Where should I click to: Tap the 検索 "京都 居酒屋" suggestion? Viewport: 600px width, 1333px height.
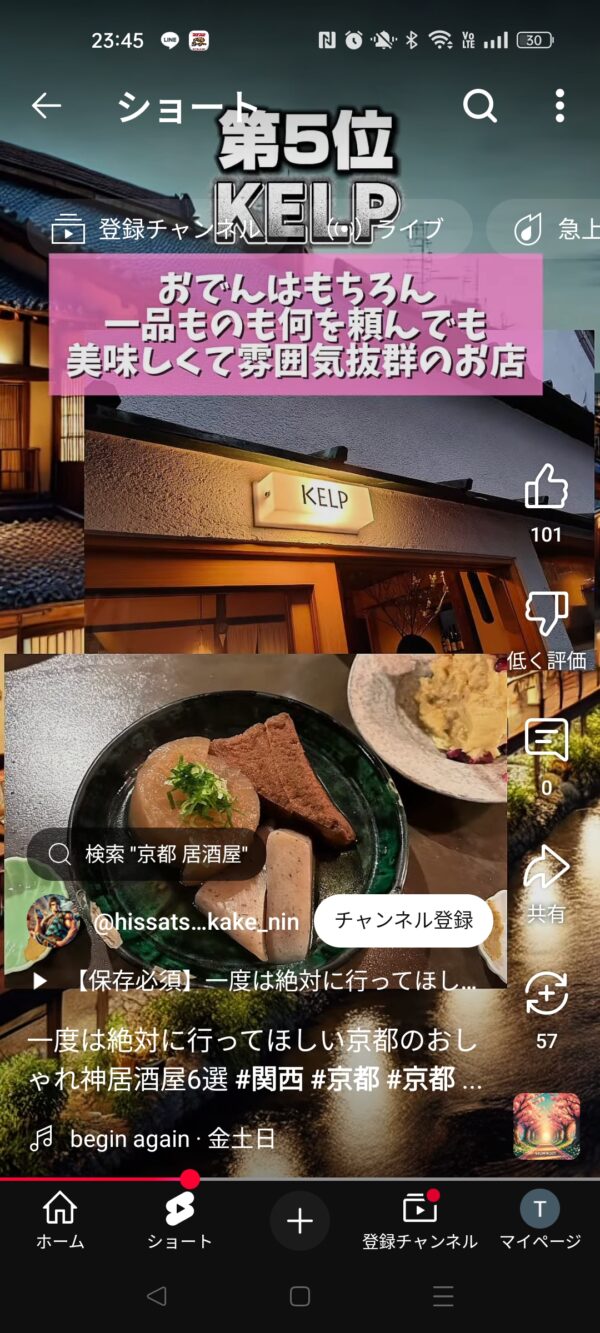[148, 853]
